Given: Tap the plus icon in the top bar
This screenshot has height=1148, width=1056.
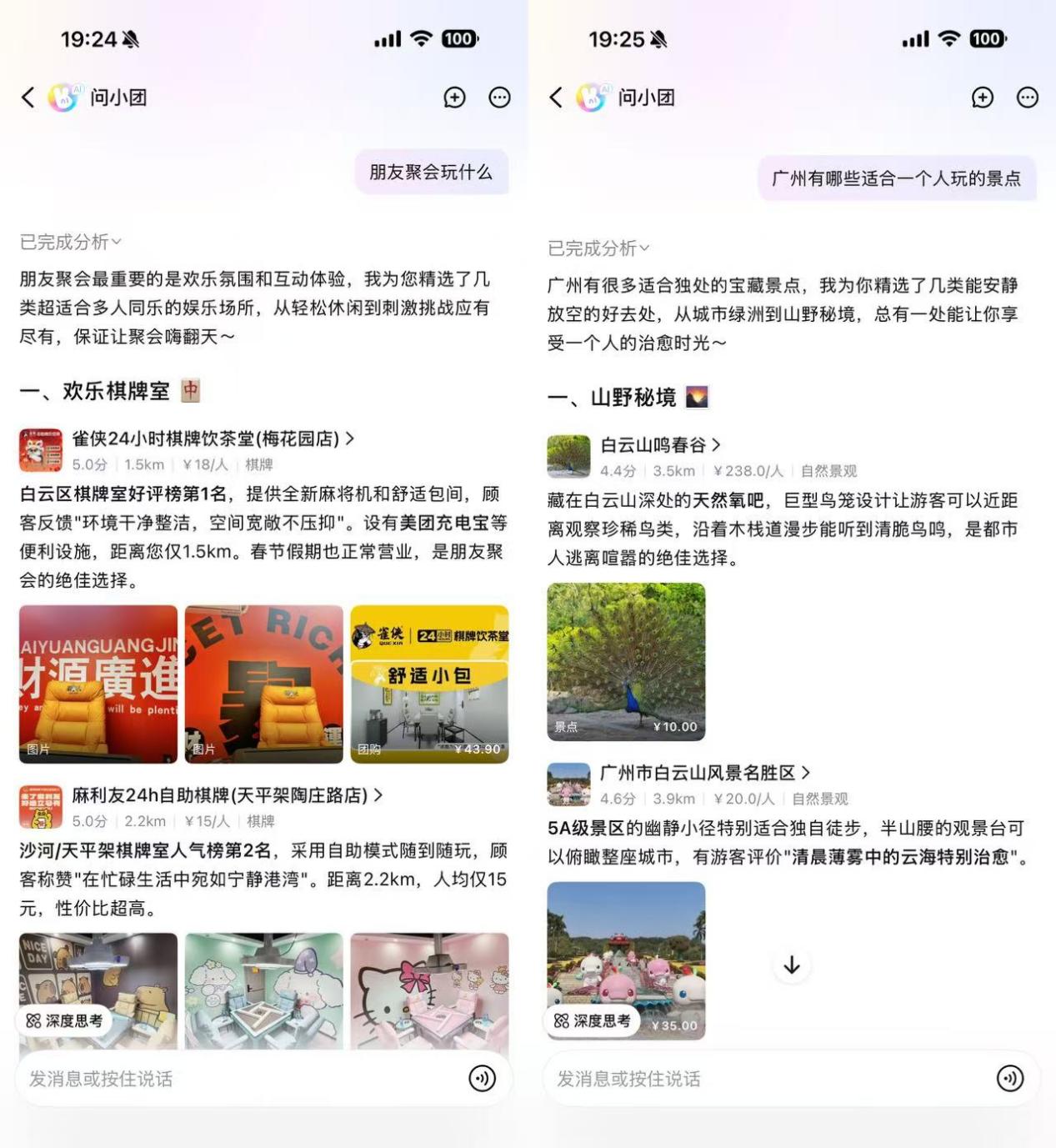Looking at the screenshot, I should 453,98.
